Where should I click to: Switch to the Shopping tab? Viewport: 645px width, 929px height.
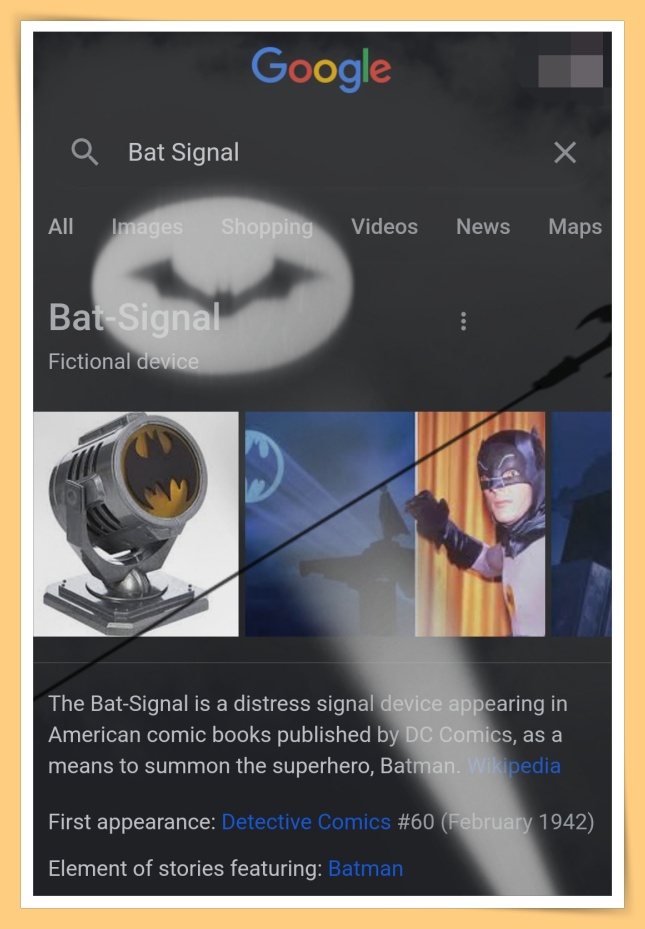[x=267, y=227]
